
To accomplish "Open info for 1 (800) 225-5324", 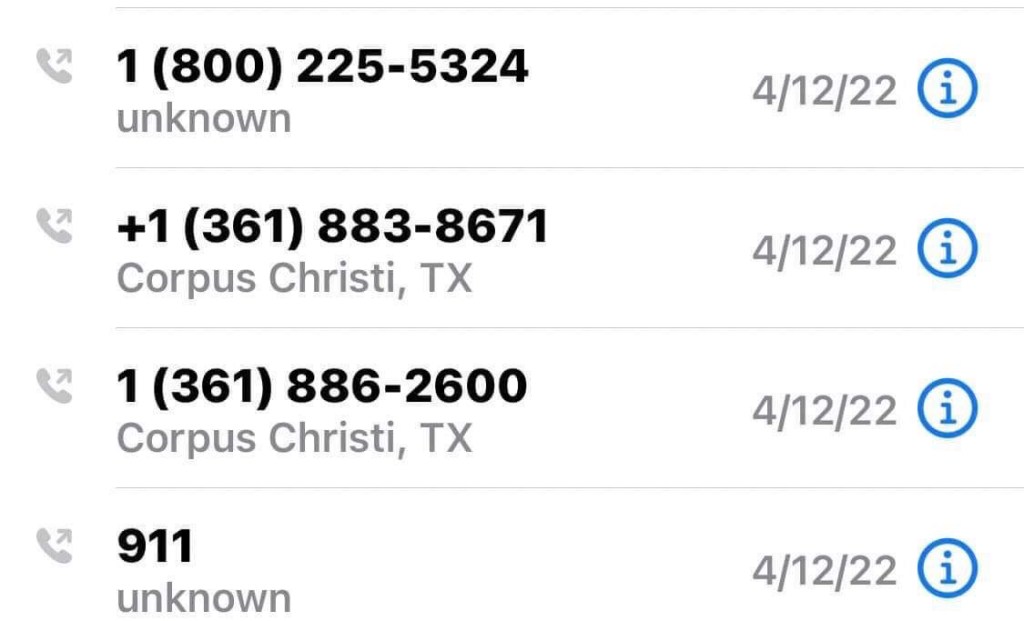I will point(947,92).
